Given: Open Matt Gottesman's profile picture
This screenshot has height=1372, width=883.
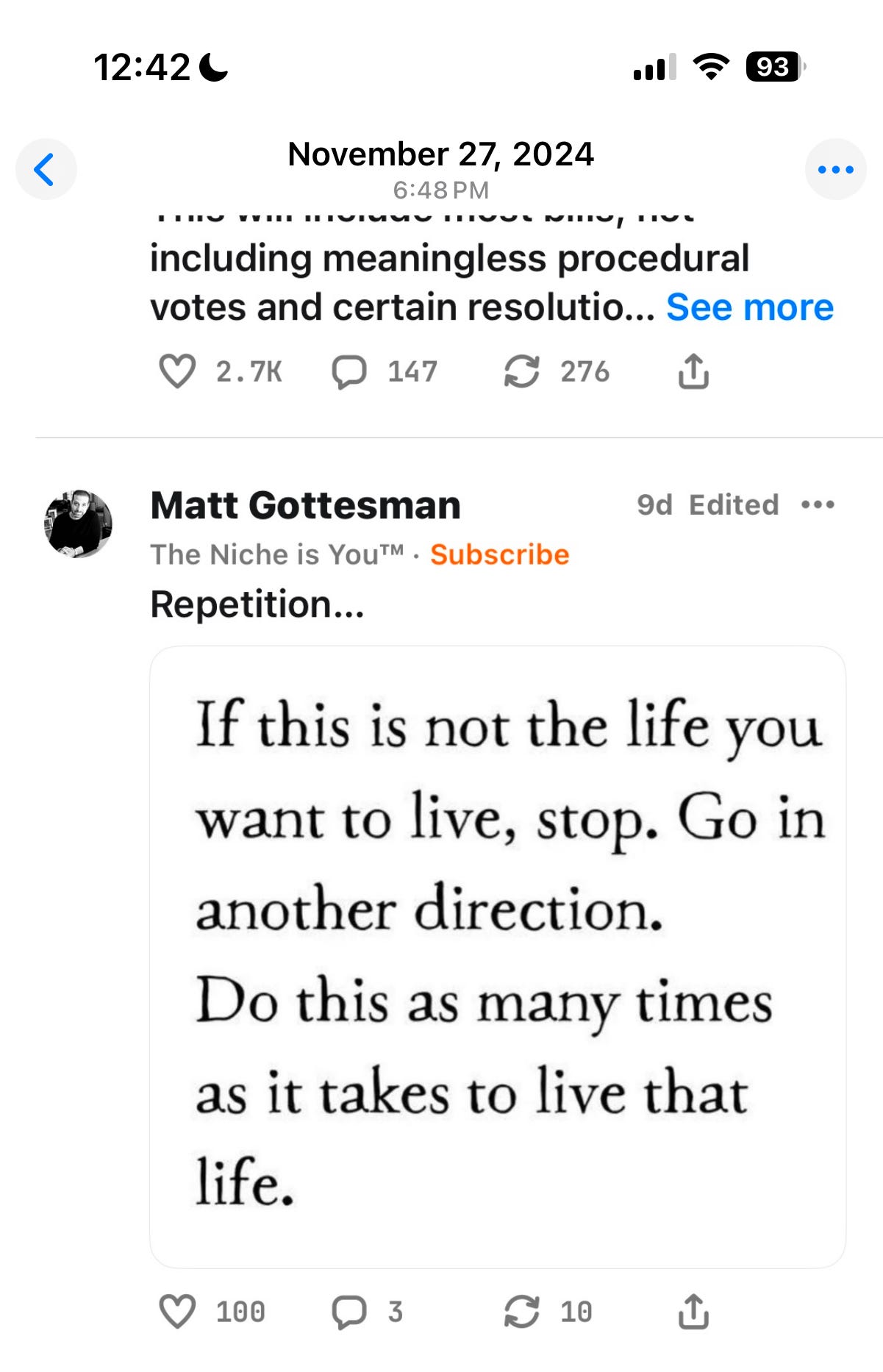Looking at the screenshot, I should click(78, 524).
